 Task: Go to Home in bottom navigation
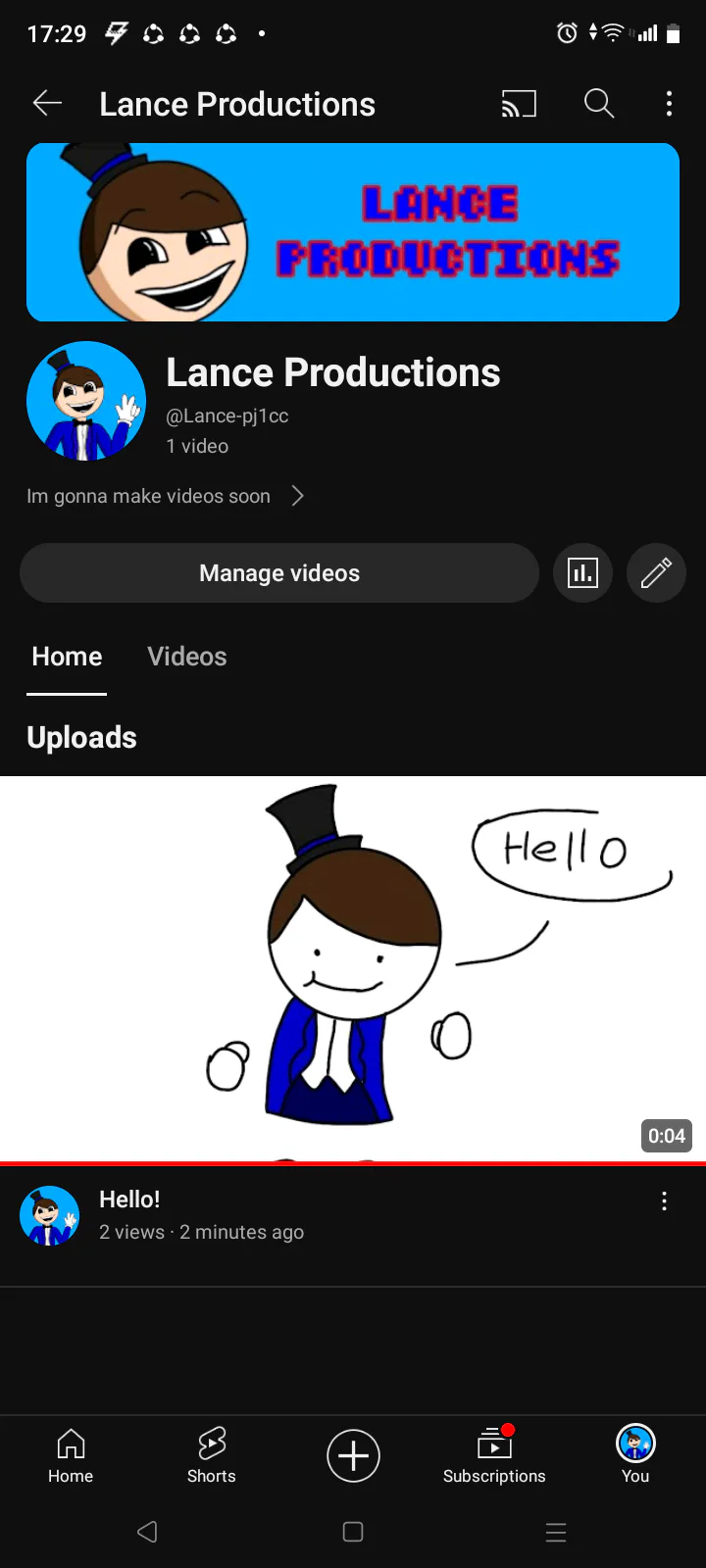(x=71, y=1455)
